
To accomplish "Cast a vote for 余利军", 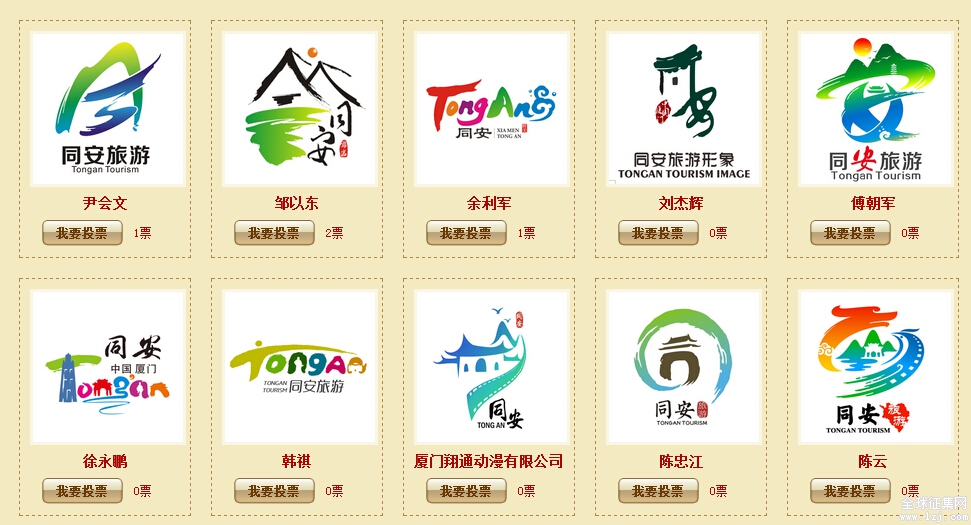I will pyautogui.click(x=466, y=233).
